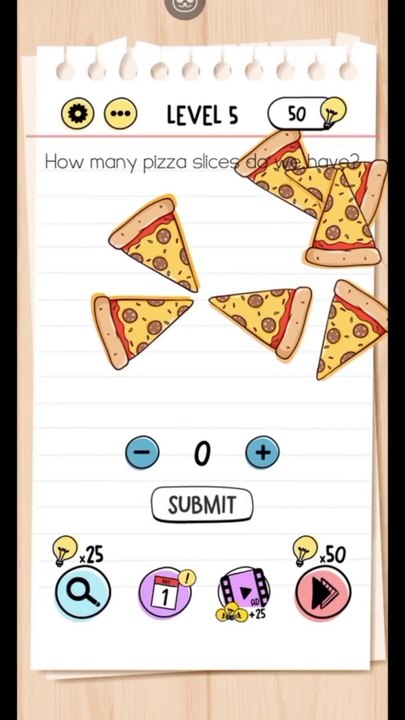Screen dimensions: 405x720
Task: Tap the 50 hint bulbs counter button
Action: point(307,113)
